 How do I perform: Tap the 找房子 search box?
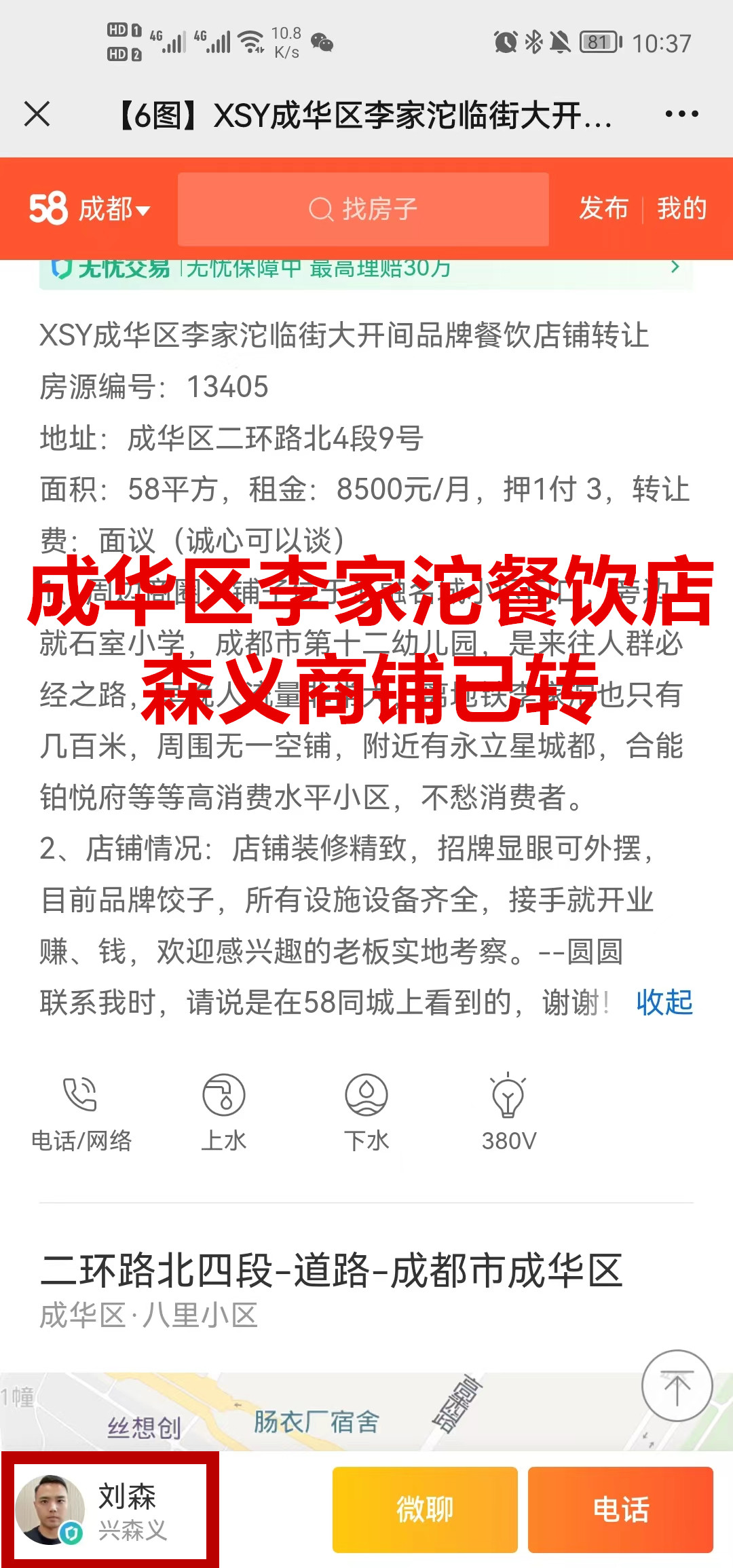[x=363, y=209]
